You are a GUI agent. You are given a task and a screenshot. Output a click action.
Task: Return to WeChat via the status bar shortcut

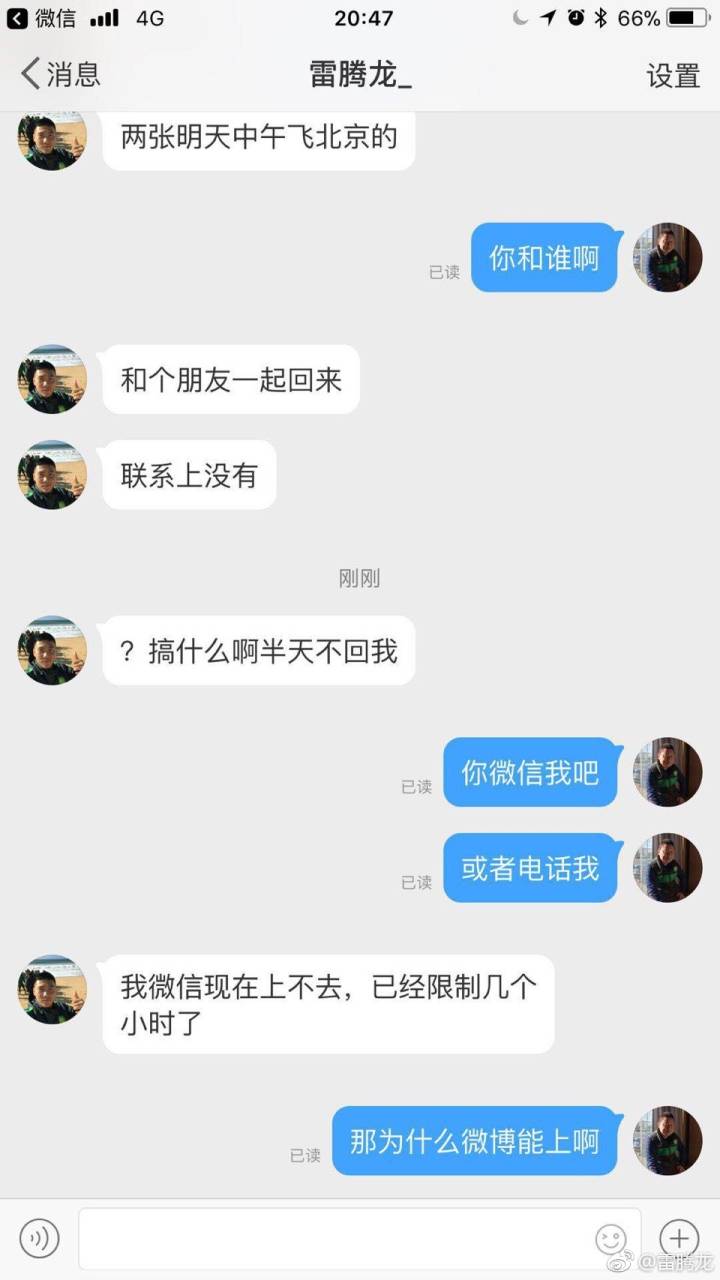click(x=37, y=17)
